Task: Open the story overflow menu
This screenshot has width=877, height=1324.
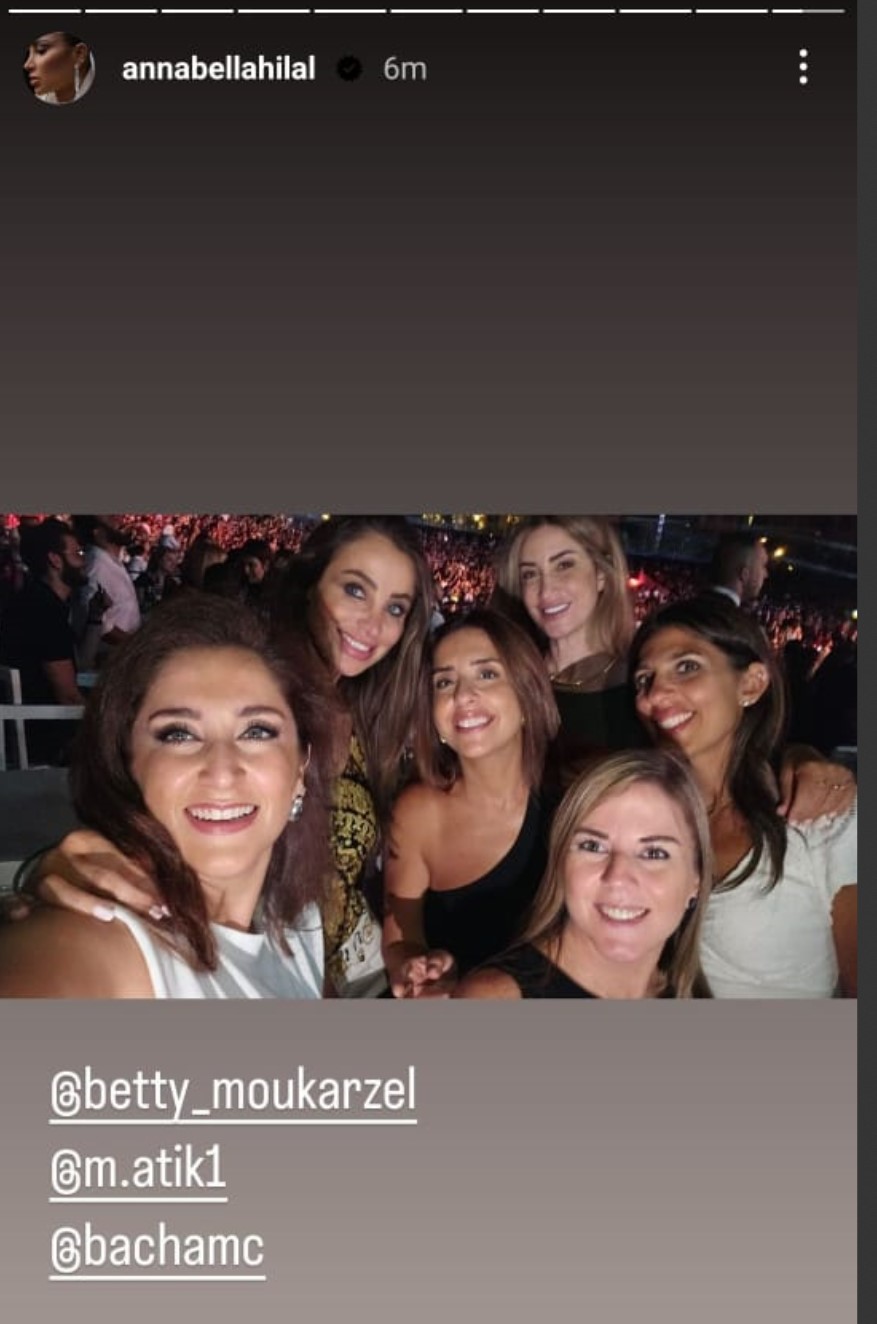Action: pos(802,67)
